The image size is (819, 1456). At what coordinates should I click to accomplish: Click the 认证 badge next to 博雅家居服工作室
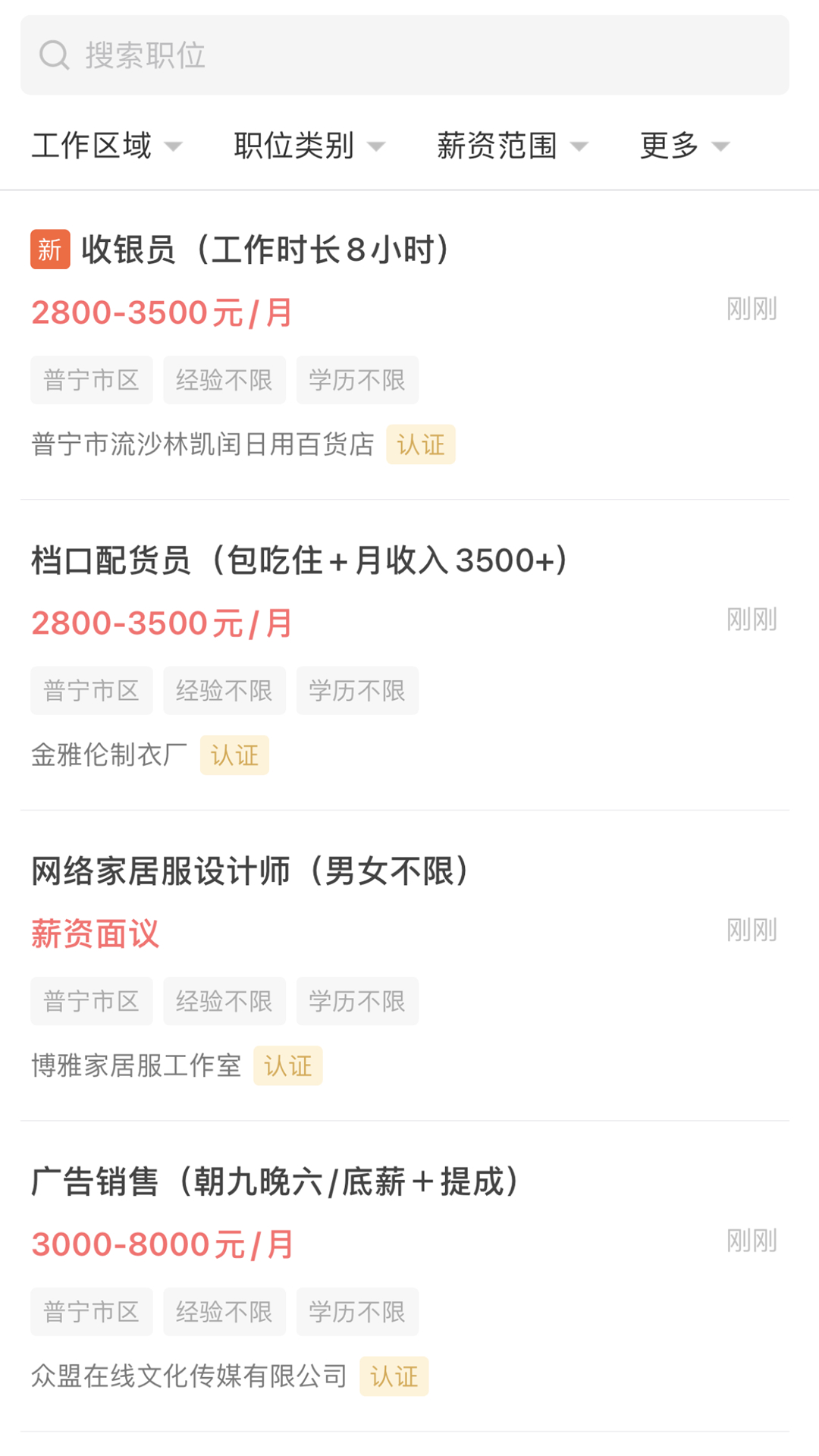tap(287, 1066)
